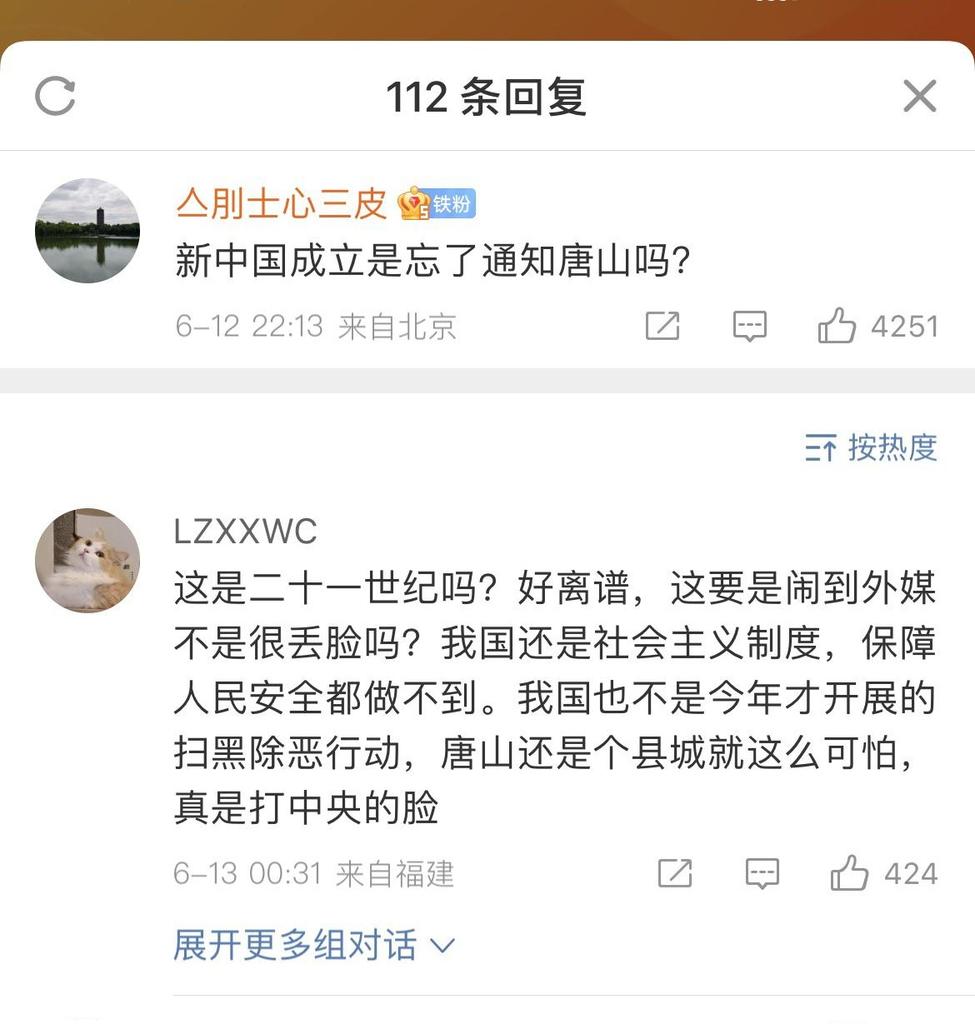The height and width of the screenshot is (1024, 975).
Task: Comment on LZXXWC's reply
Action: click(762, 873)
